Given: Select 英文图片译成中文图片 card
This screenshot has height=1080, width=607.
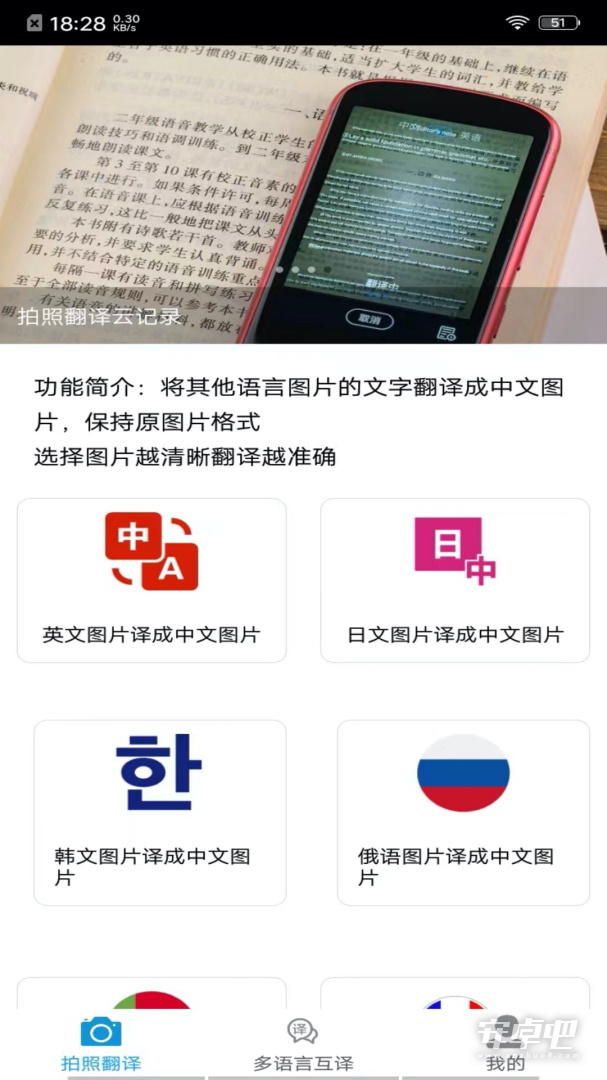Looking at the screenshot, I should tap(152, 581).
